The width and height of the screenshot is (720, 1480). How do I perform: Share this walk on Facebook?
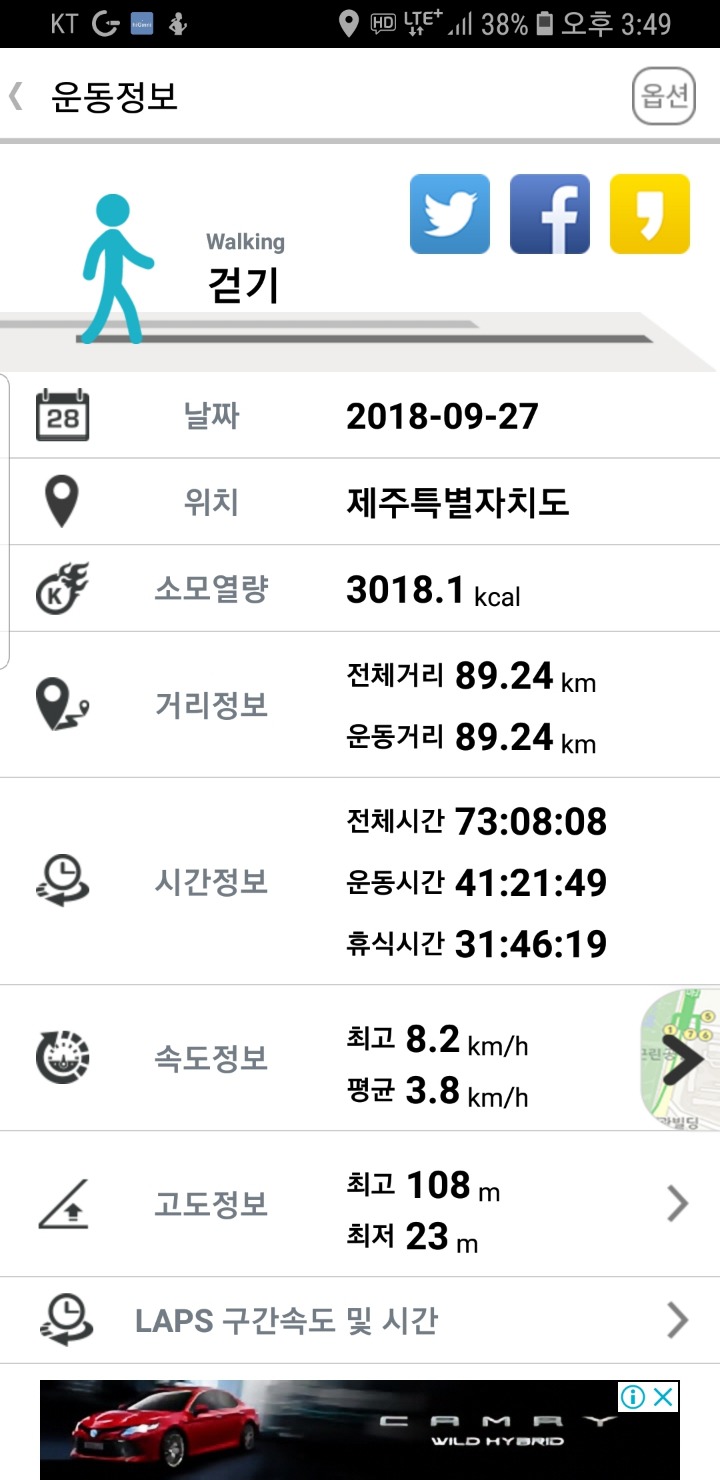pos(550,214)
